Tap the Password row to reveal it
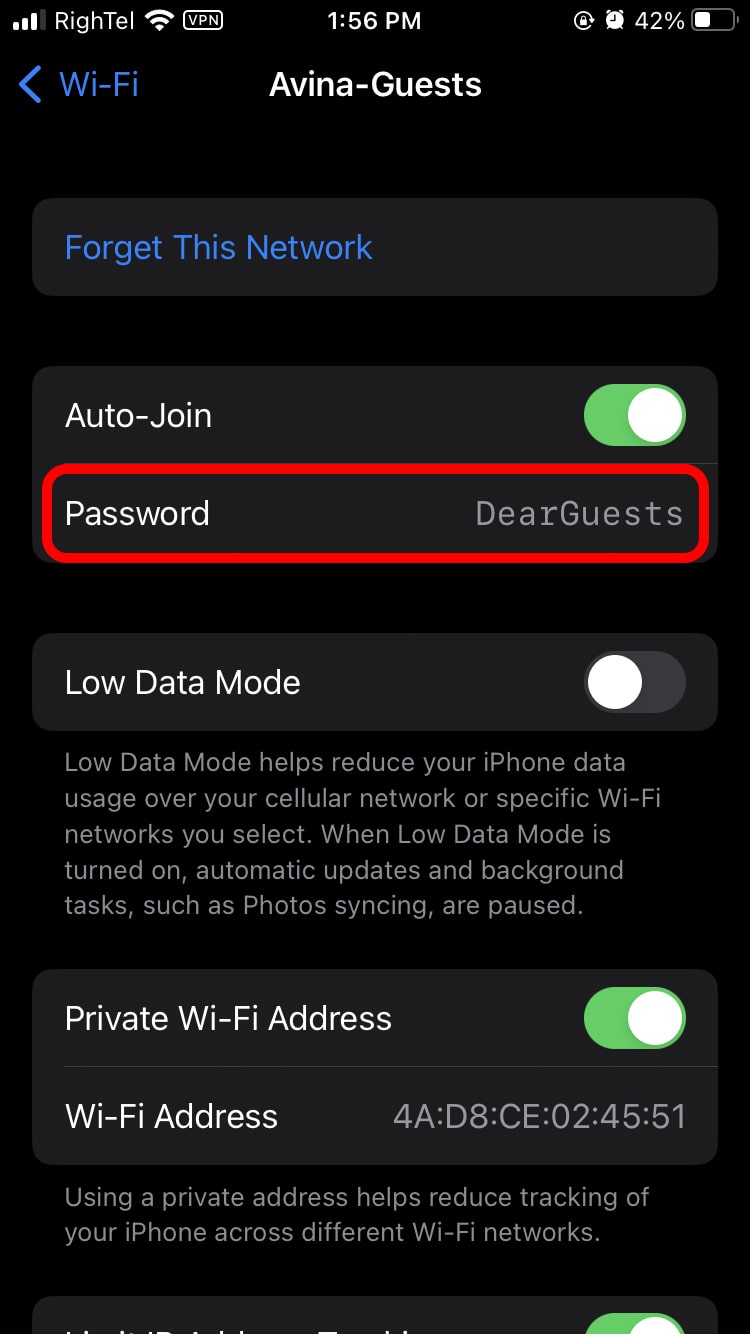 point(375,514)
